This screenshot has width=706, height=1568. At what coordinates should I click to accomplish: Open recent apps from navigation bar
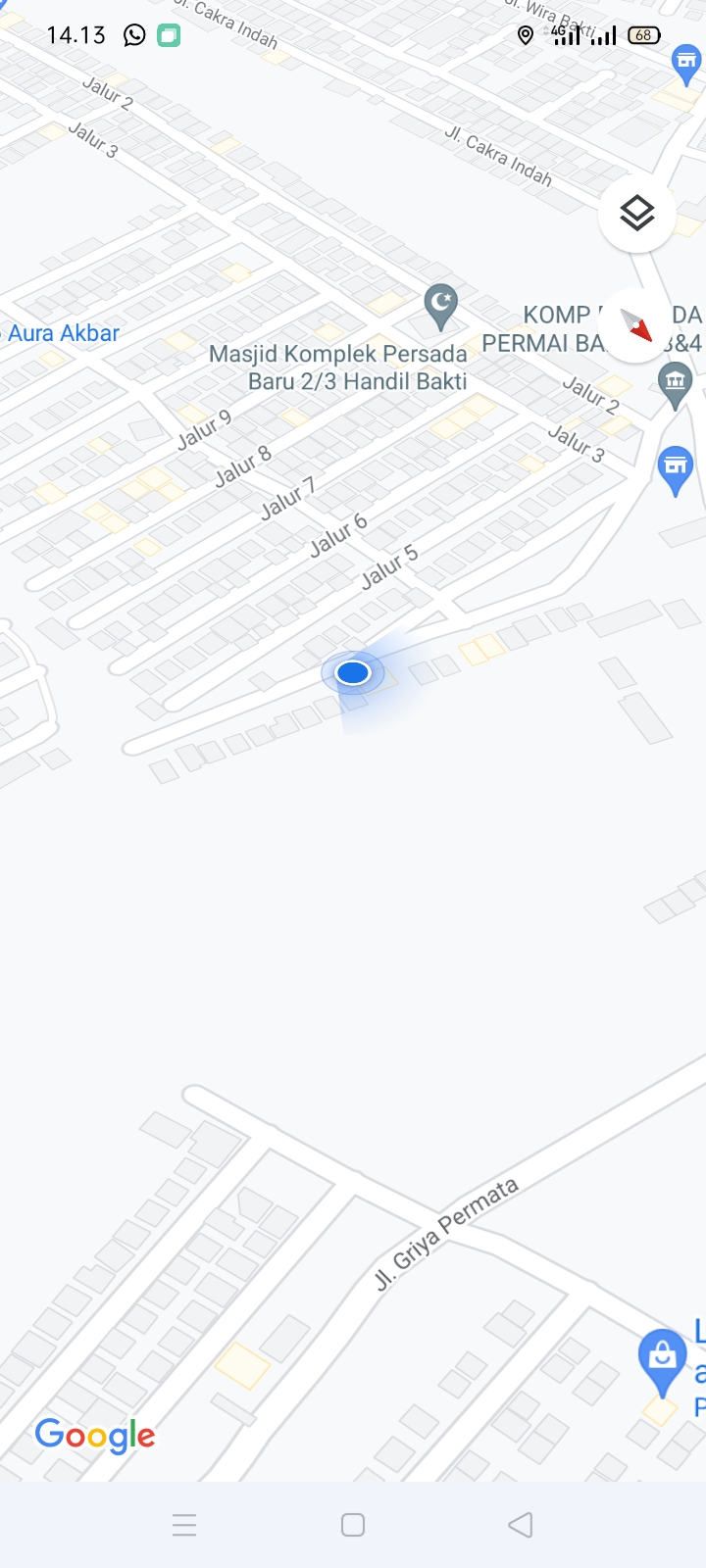point(184,1524)
